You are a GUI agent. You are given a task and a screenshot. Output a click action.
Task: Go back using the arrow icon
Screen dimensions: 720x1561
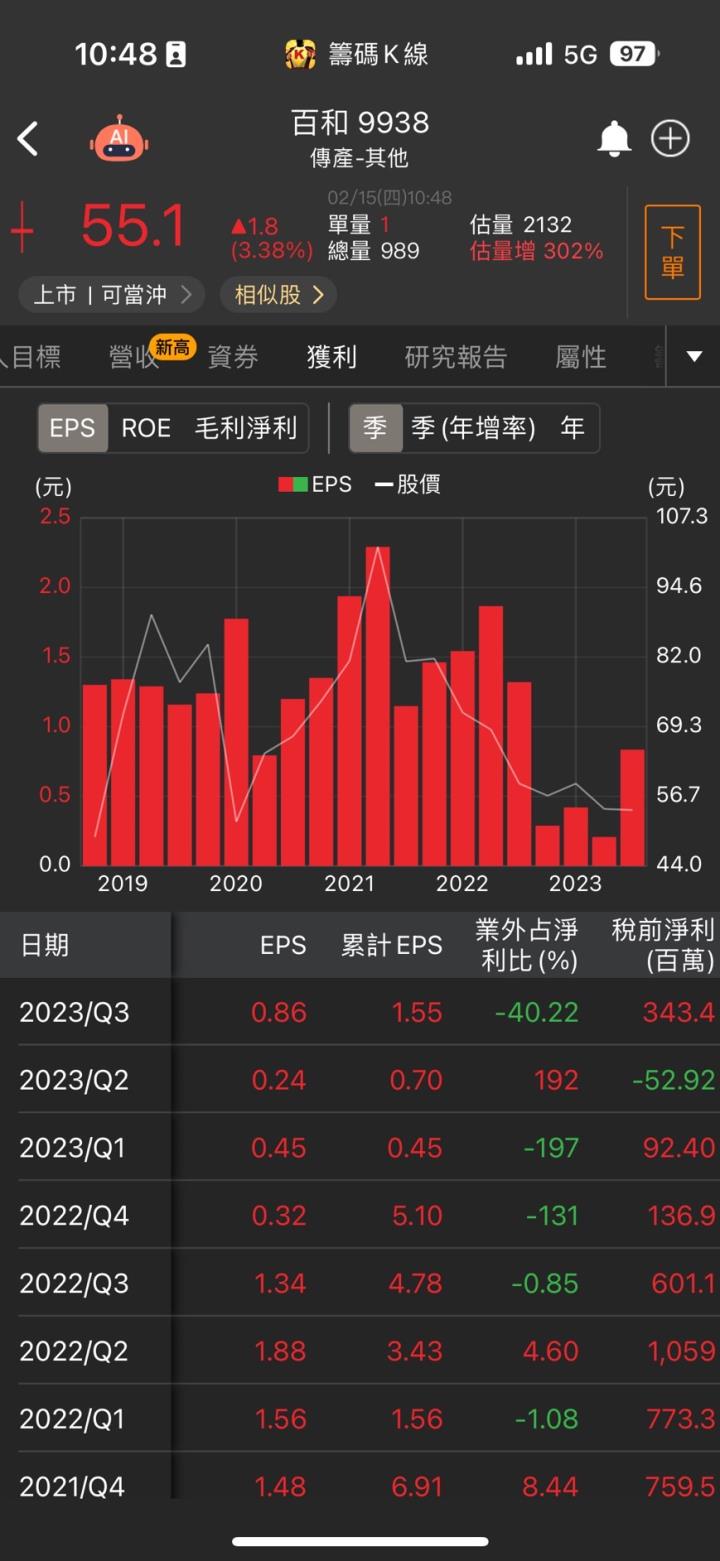pos(28,139)
